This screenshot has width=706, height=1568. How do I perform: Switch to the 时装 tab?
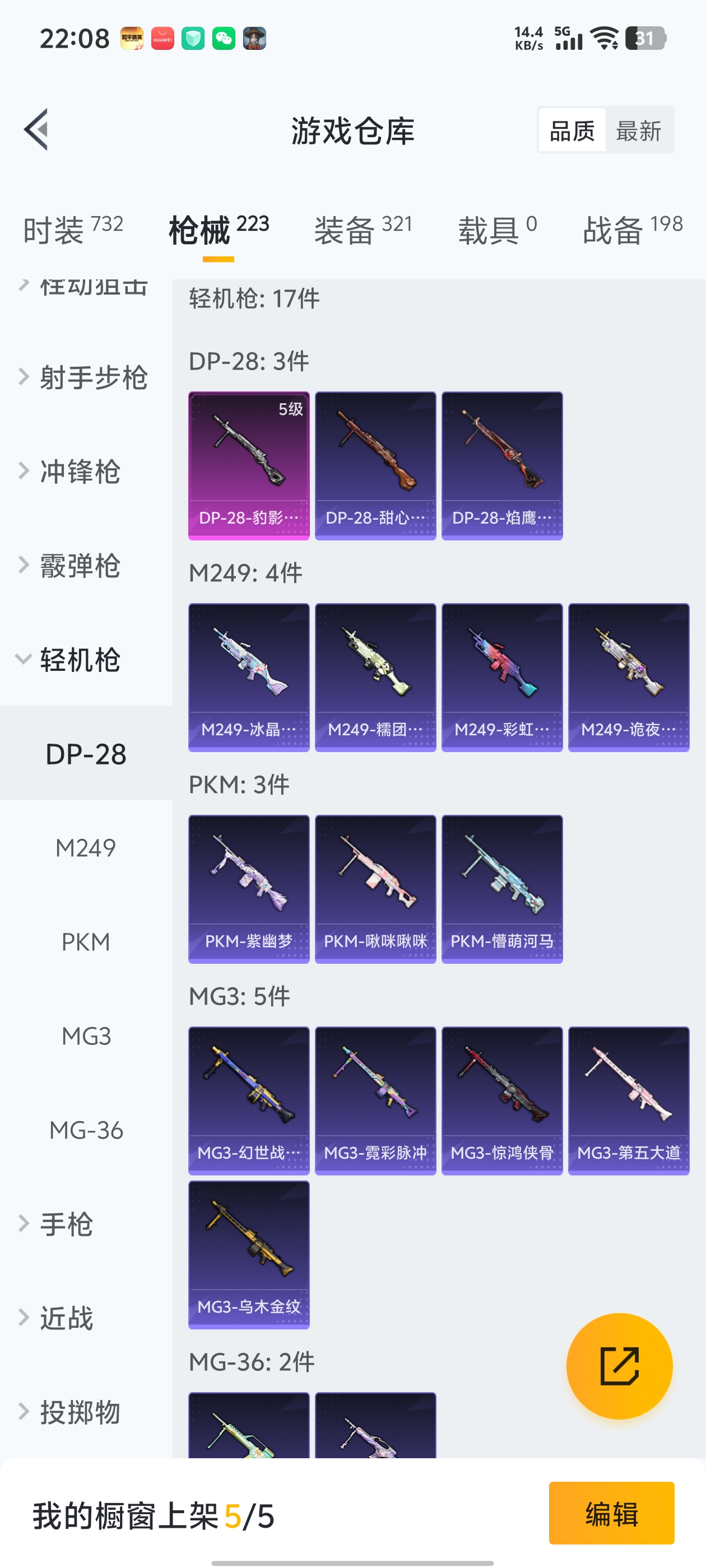tap(72, 230)
